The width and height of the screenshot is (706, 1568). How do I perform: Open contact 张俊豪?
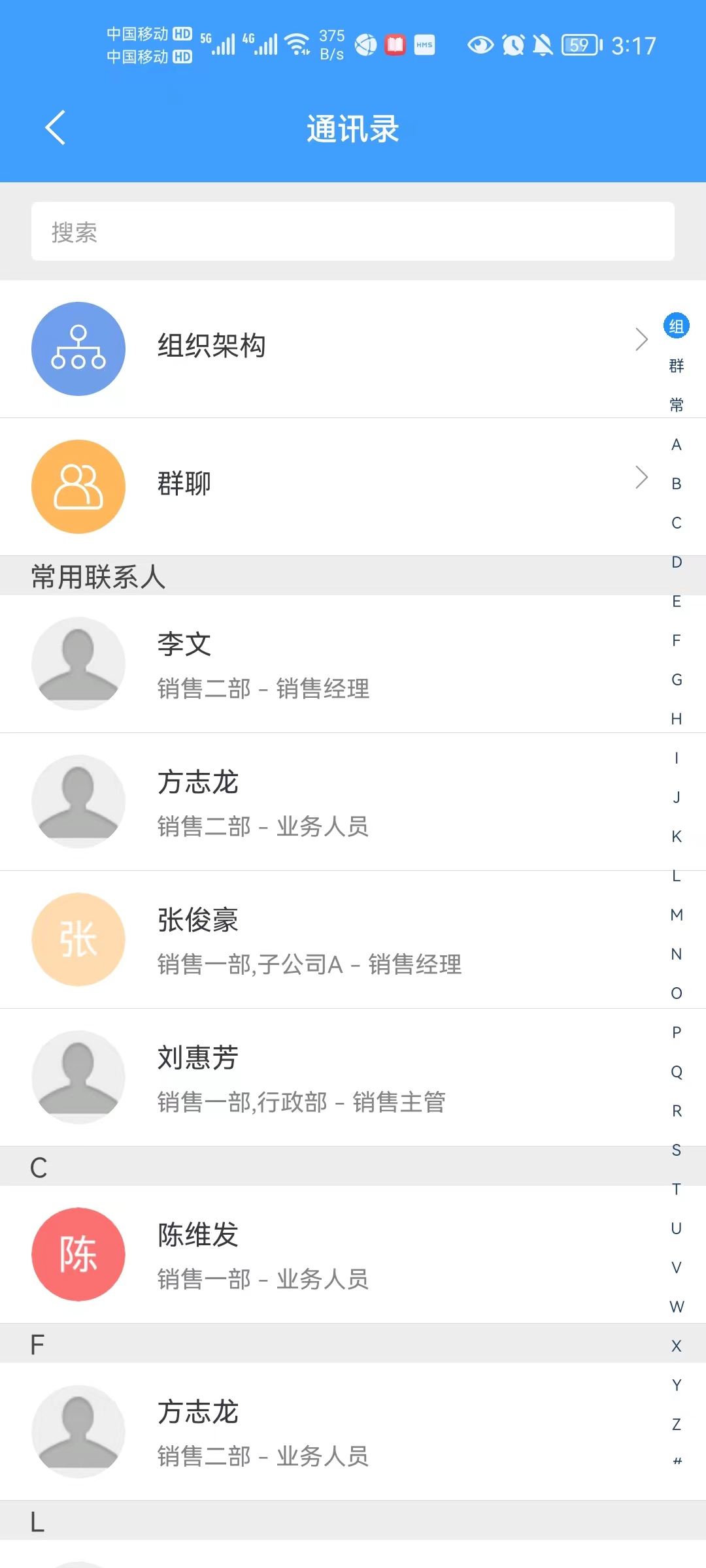340,939
